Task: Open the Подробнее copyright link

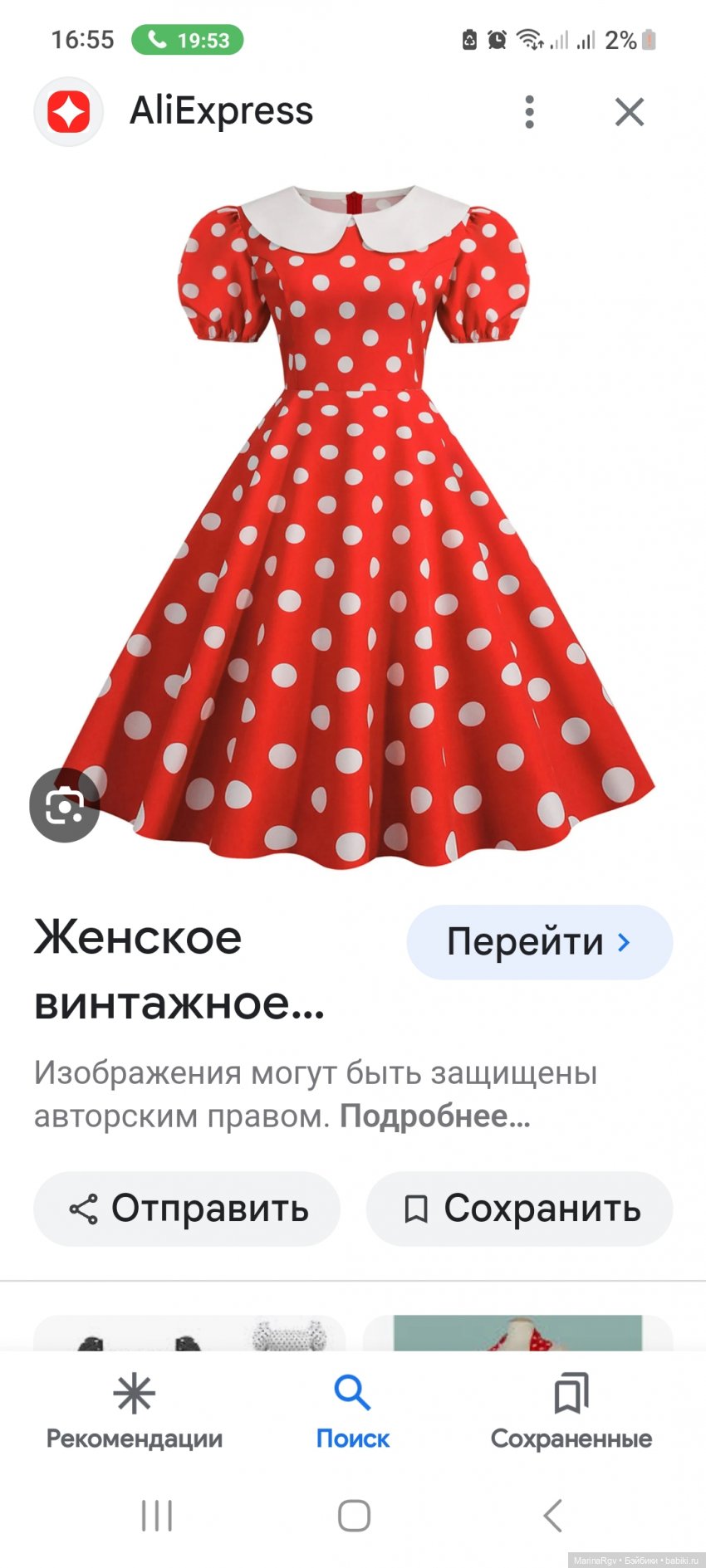Action: click(434, 1116)
